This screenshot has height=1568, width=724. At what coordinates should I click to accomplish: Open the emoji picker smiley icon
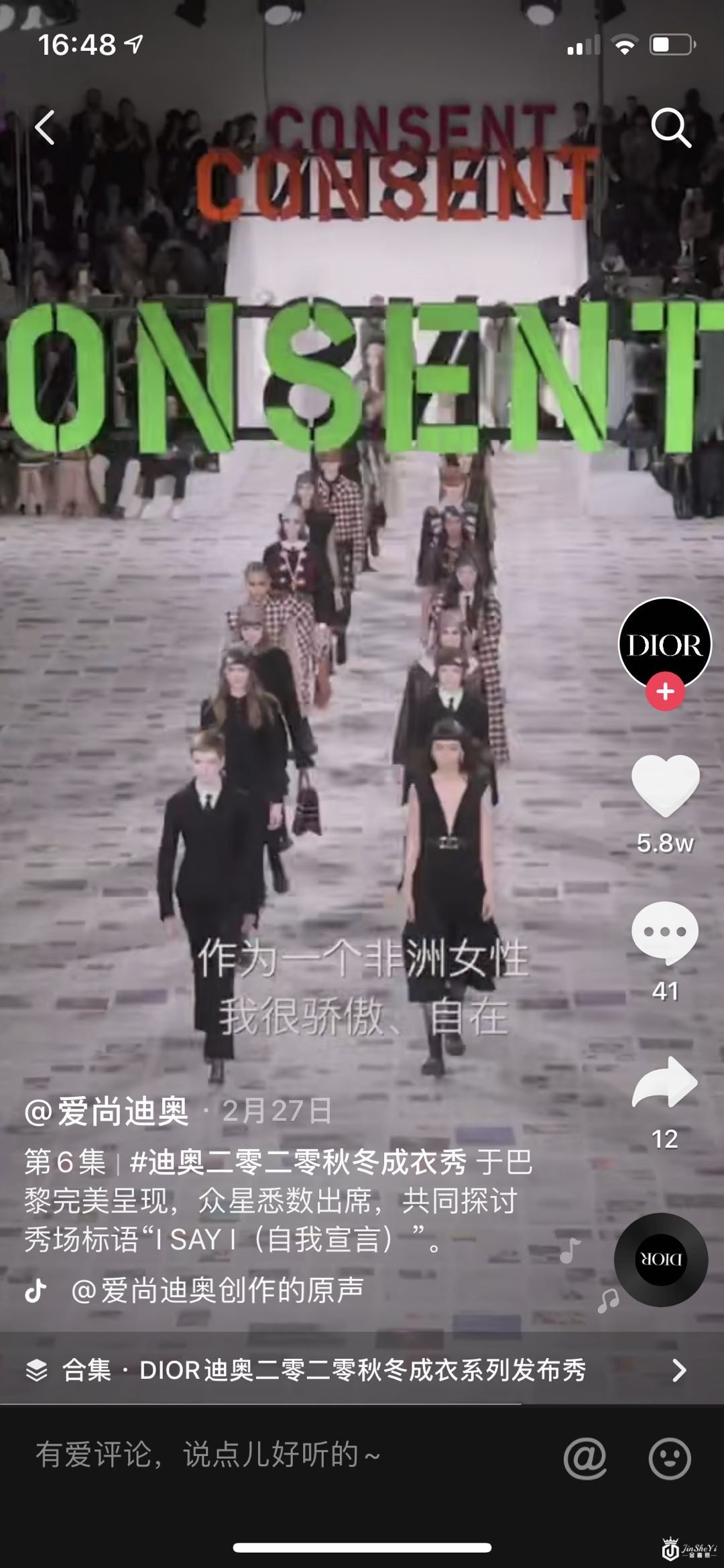click(x=669, y=1457)
